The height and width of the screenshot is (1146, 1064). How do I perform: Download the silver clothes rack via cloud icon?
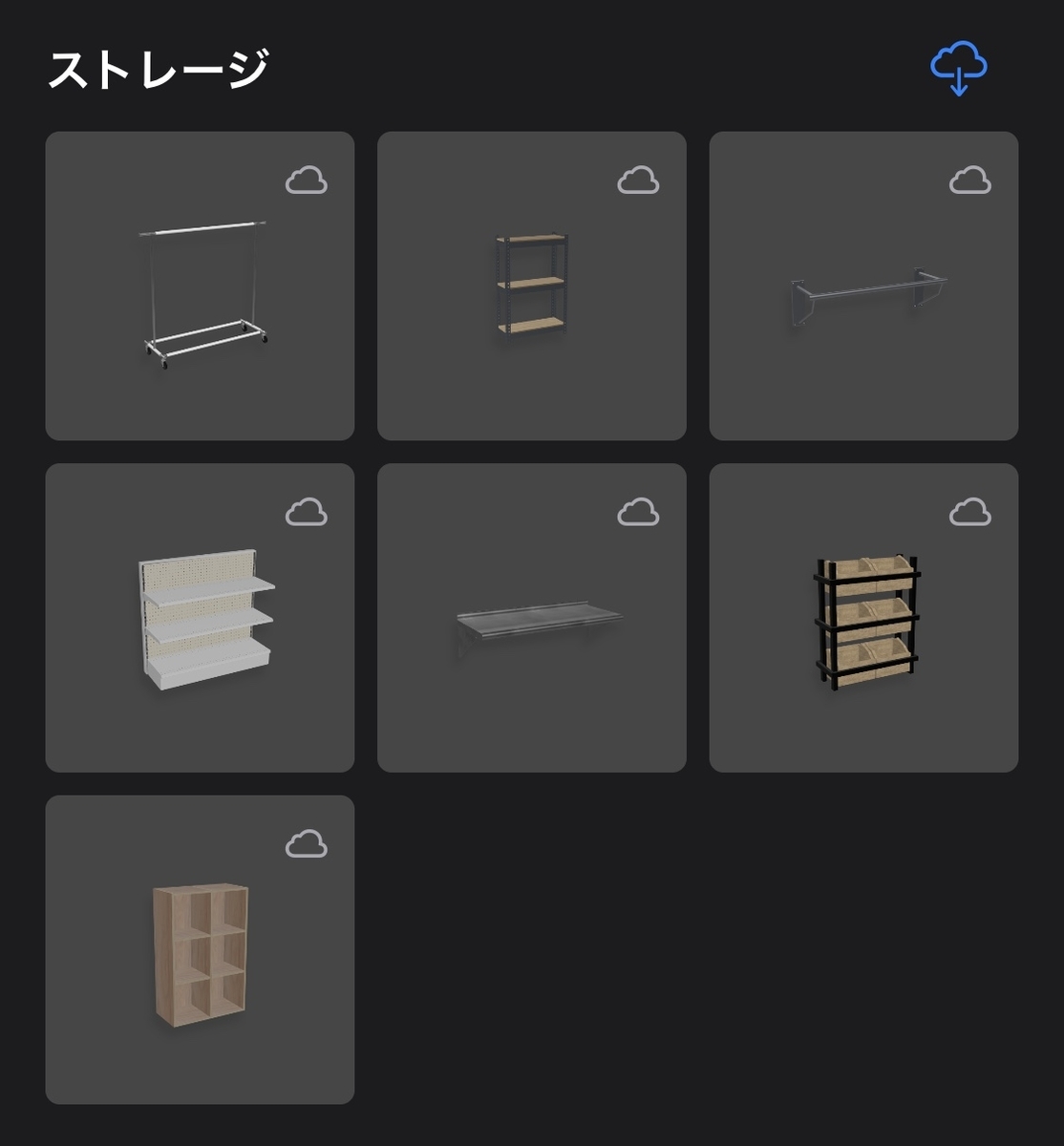[309, 180]
